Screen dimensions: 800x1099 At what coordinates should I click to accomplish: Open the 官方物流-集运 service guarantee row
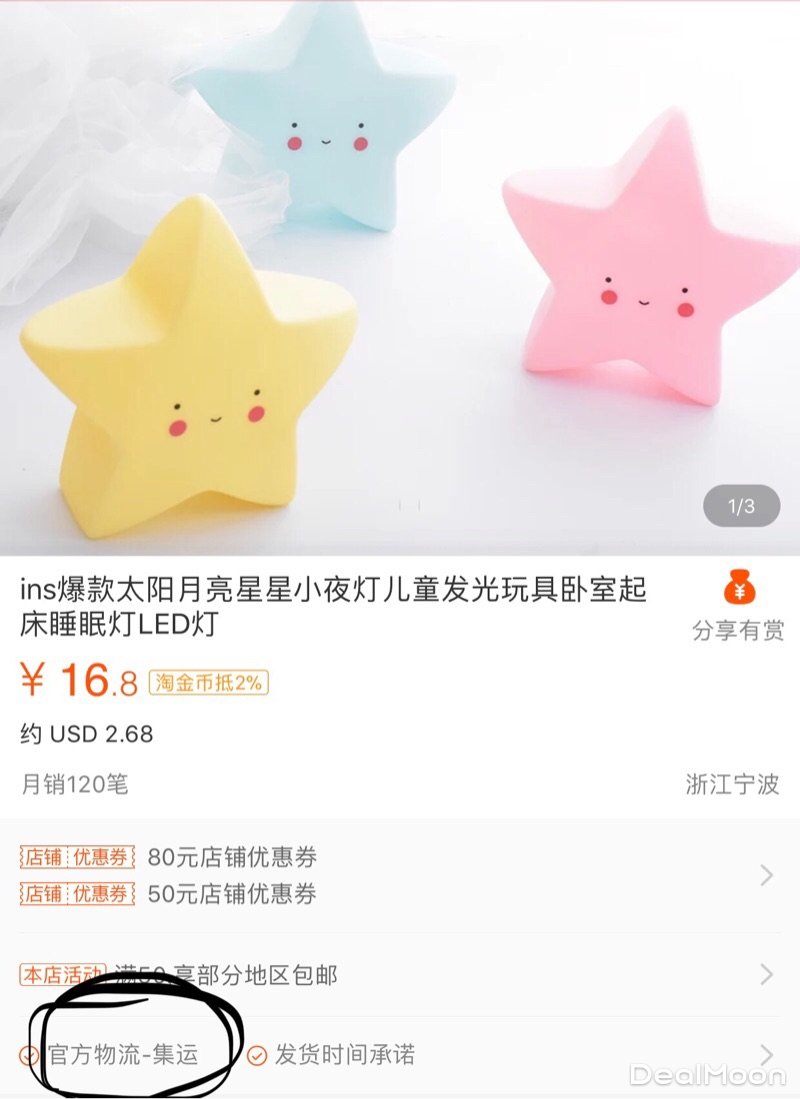point(124,1054)
